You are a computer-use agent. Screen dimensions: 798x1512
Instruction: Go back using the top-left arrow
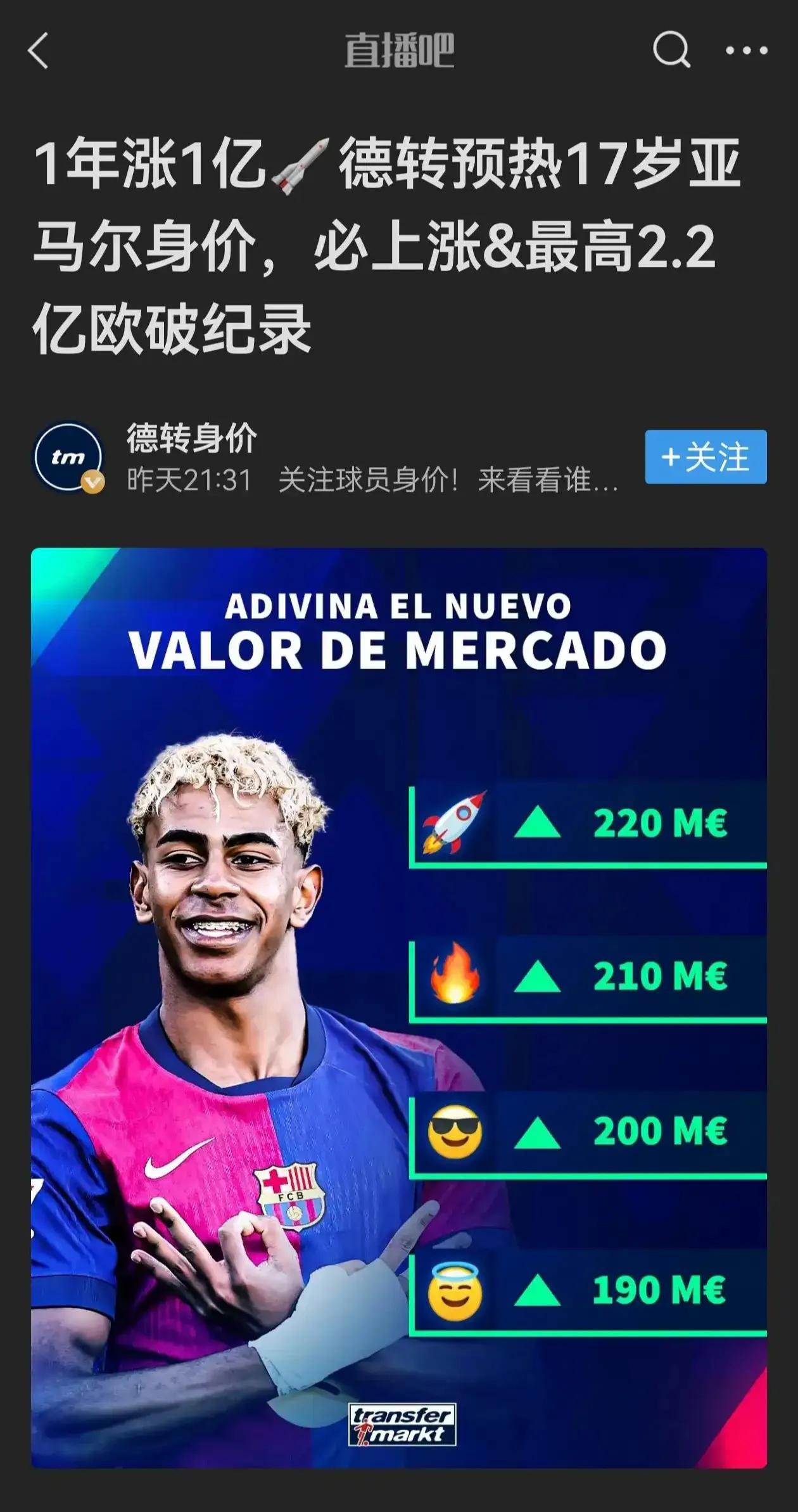[38, 51]
